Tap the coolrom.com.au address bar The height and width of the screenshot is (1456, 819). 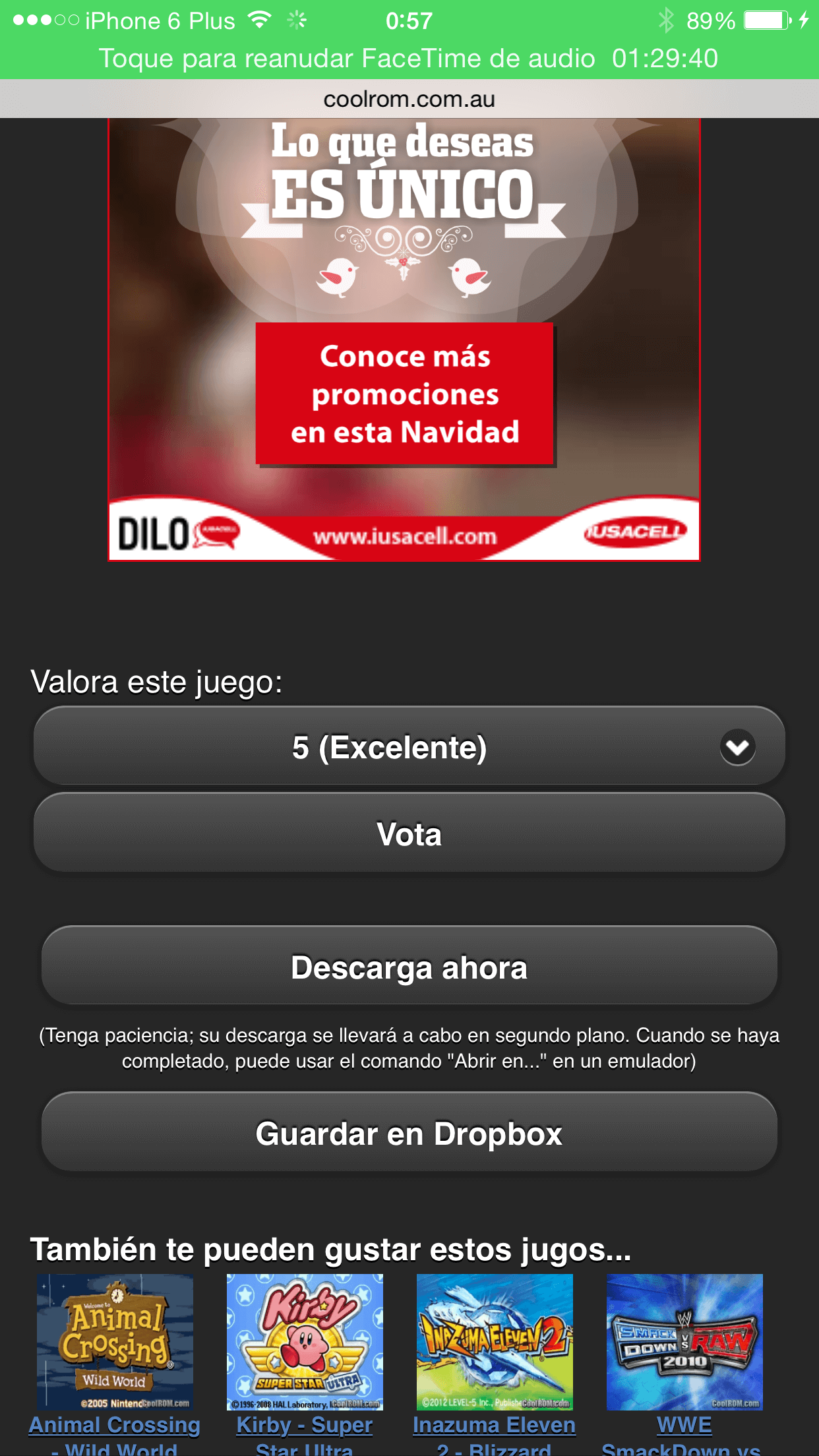[409, 100]
